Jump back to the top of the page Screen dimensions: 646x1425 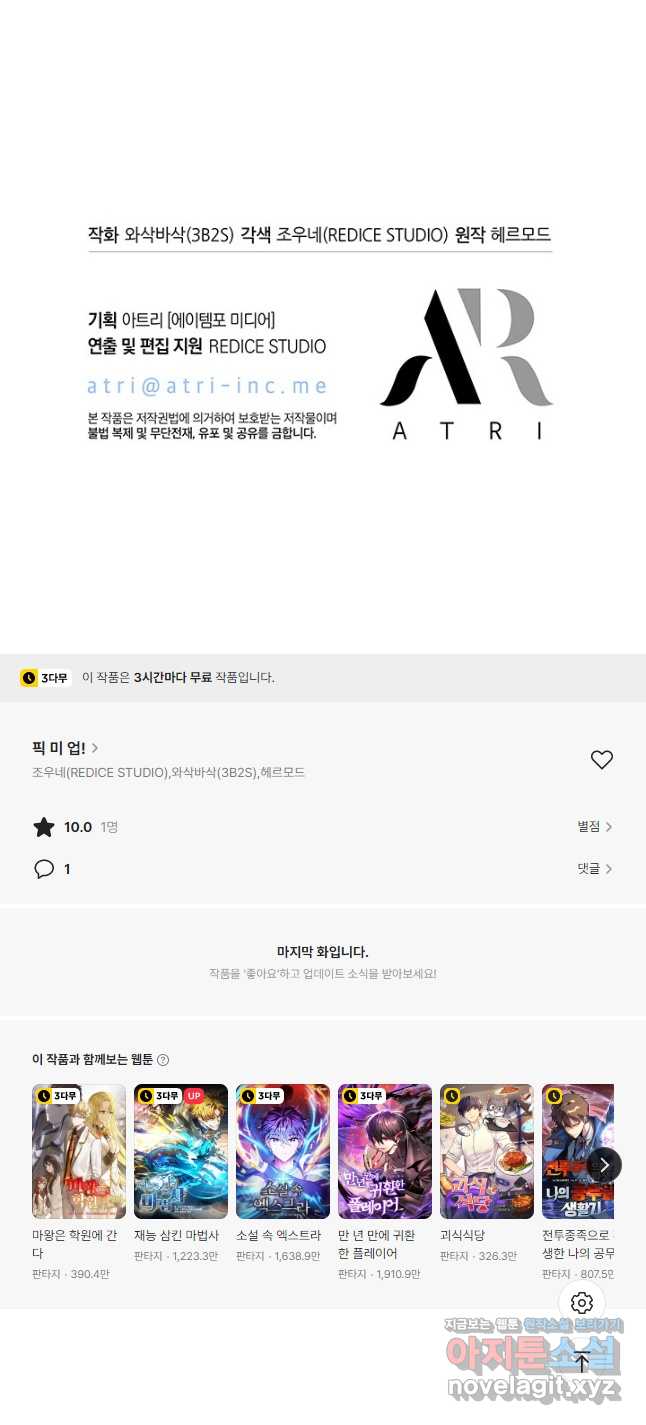coord(582,1361)
